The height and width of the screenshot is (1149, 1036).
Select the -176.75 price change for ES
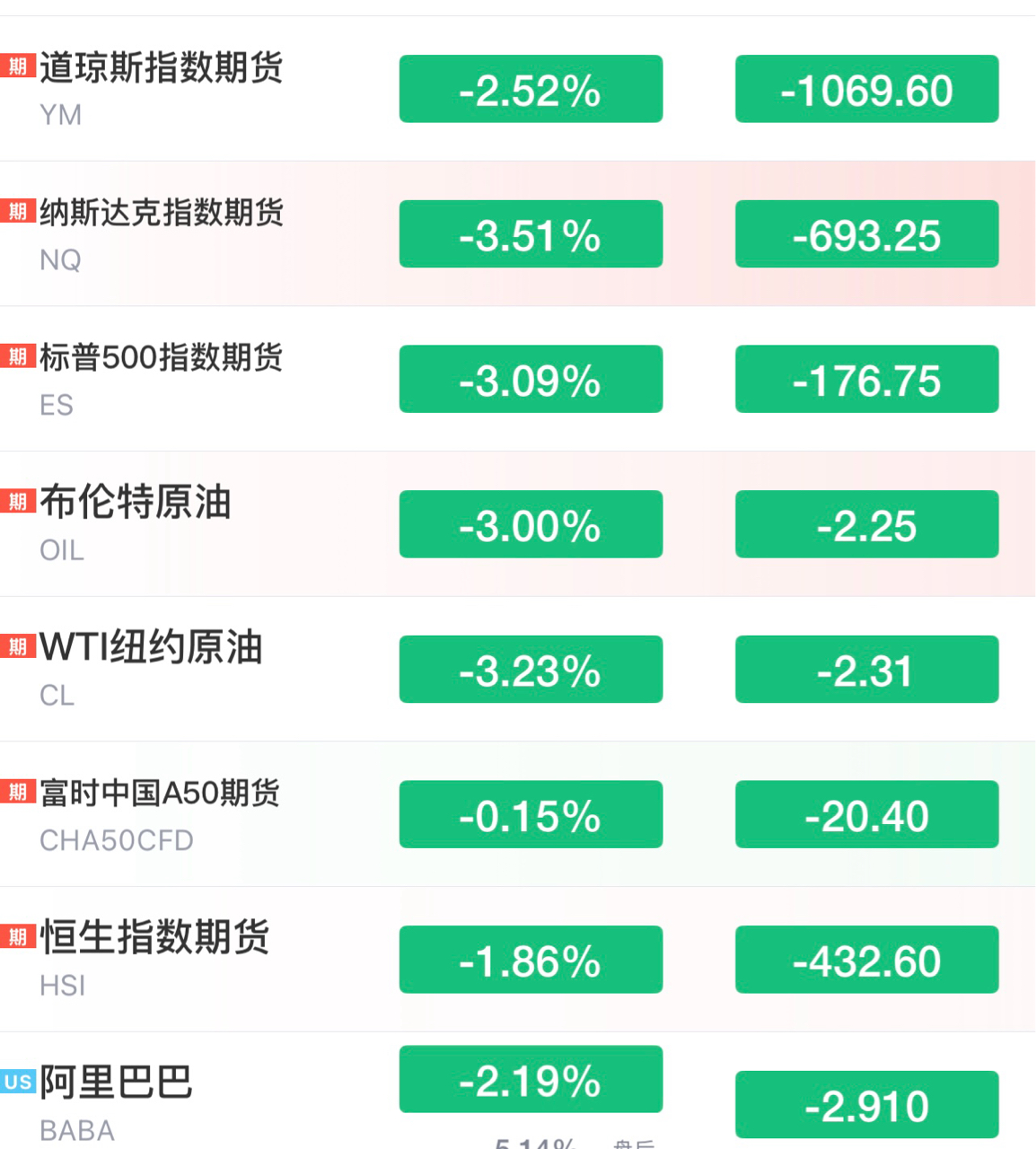866,379
